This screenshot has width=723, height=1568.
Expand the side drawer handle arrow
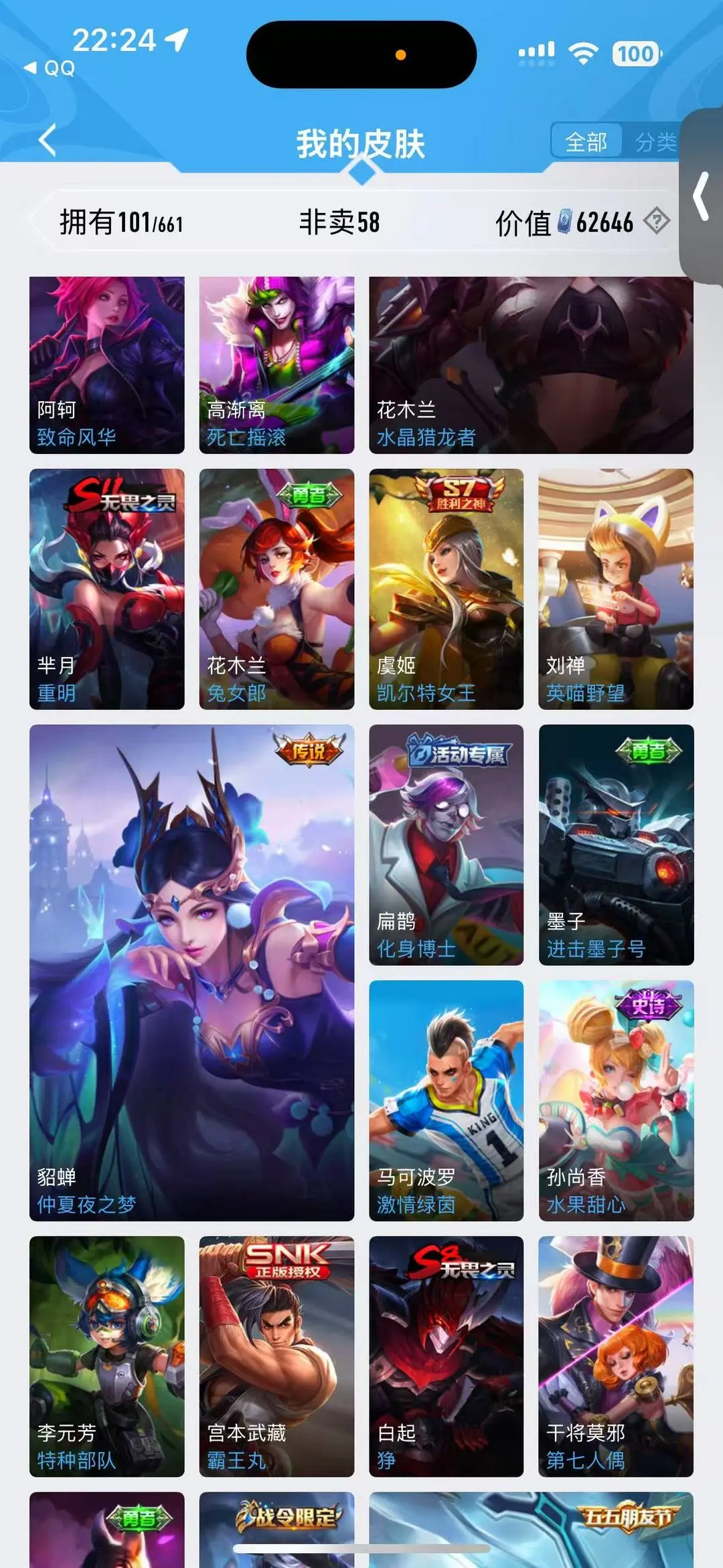click(x=702, y=196)
